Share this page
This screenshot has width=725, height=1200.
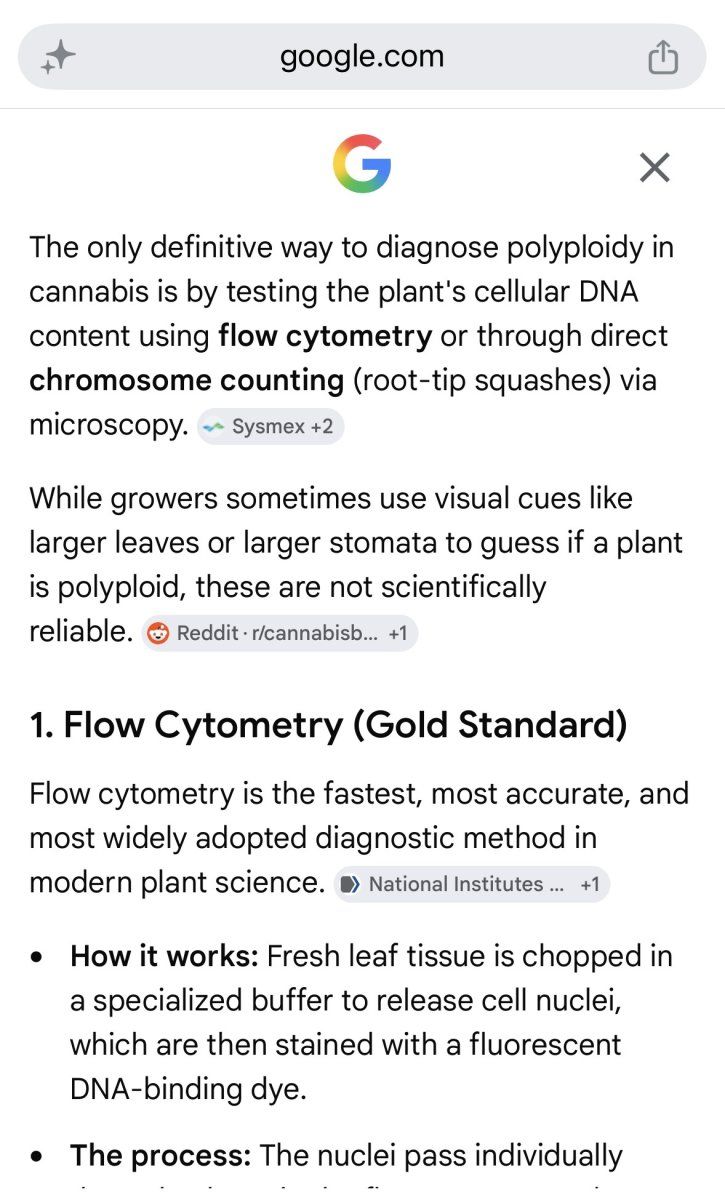(663, 57)
